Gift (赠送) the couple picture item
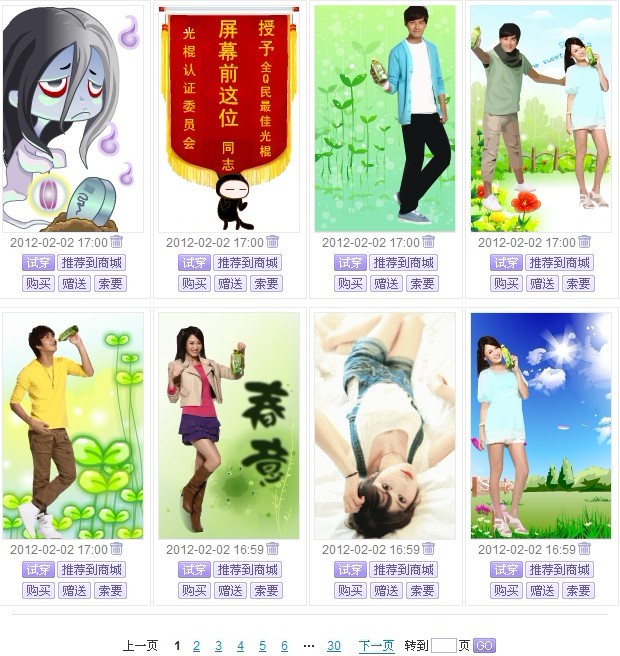 [542, 284]
